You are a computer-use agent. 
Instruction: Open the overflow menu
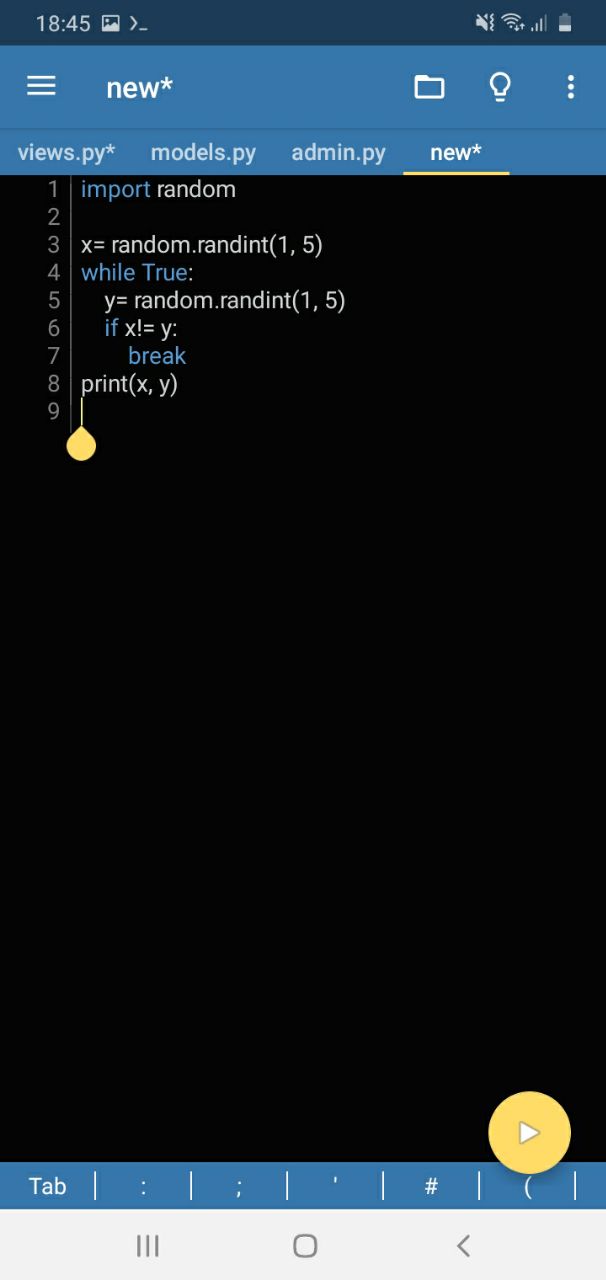coord(570,87)
